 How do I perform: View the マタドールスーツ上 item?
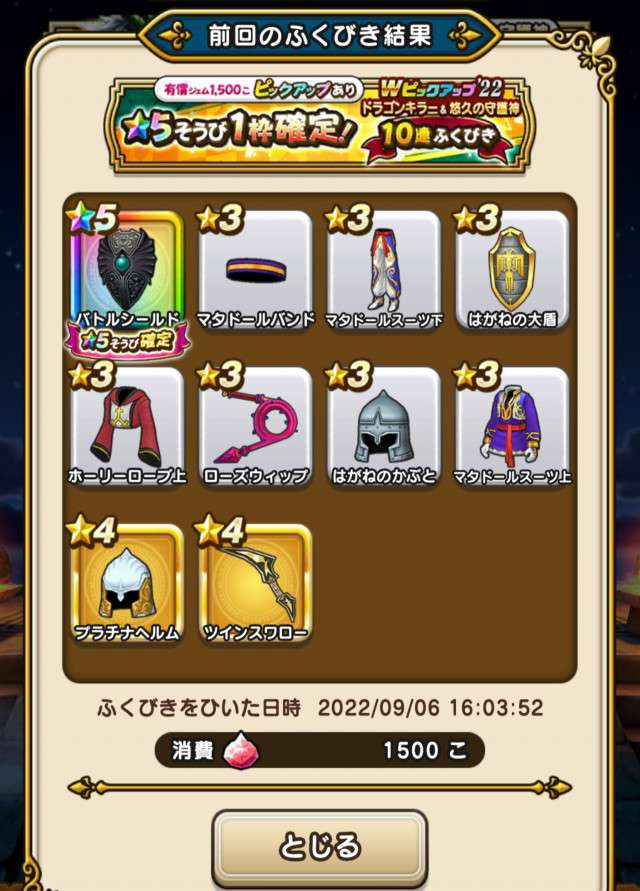(x=511, y=423)
